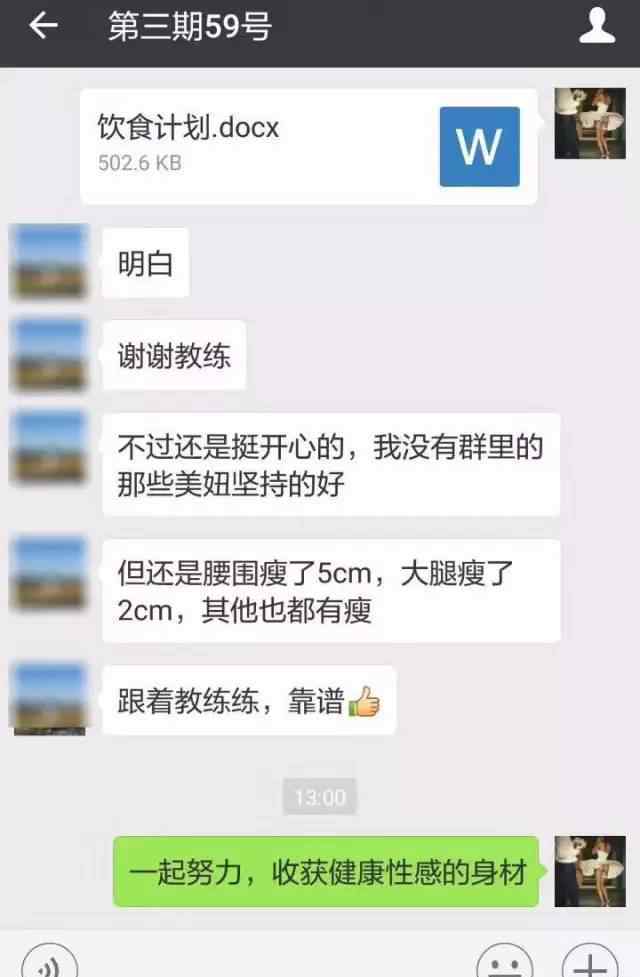640x977 pixels.
Task: Go back from chat 第三期59号
Action: coord(42,27)
